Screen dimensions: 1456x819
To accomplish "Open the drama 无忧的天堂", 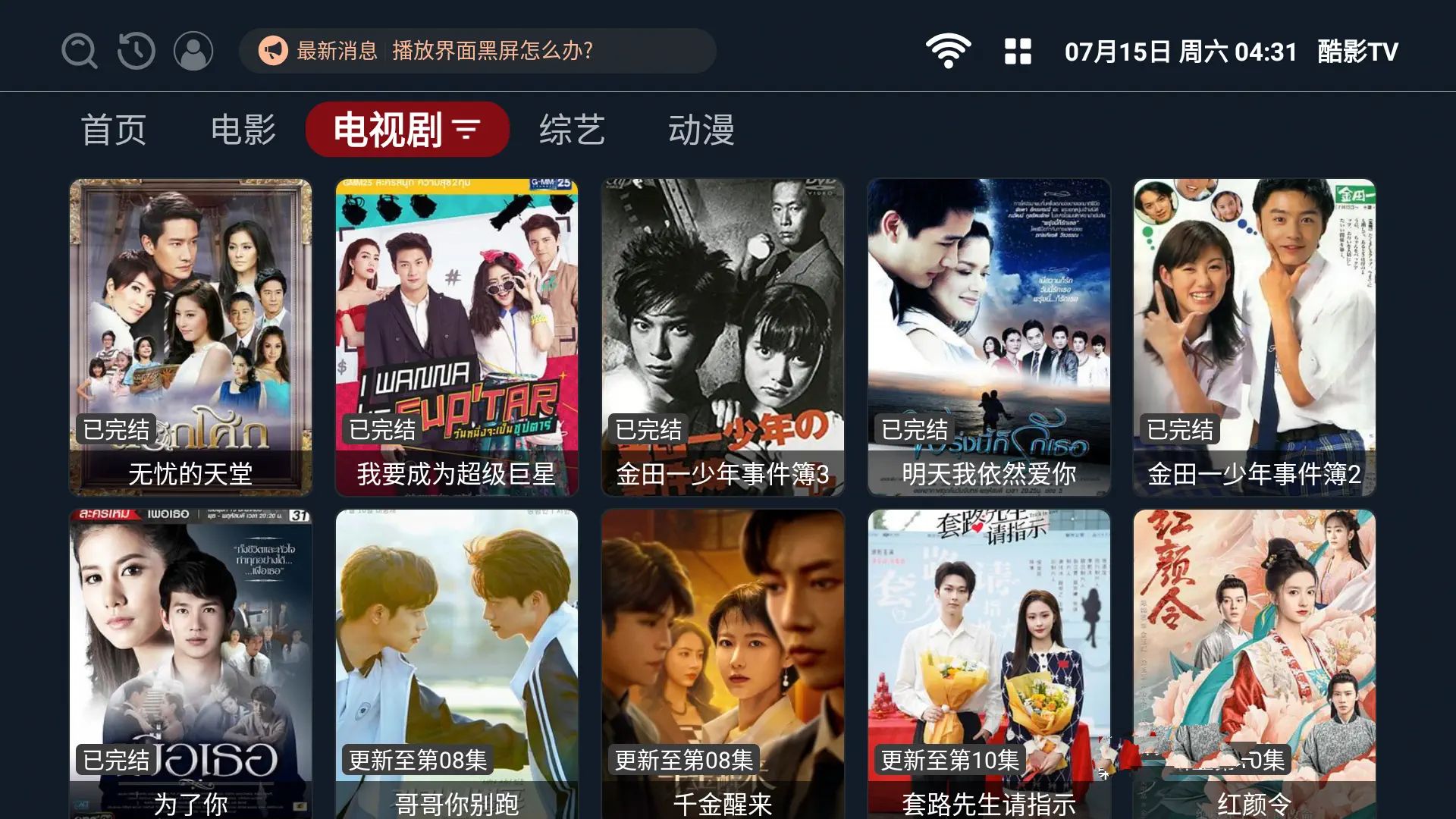I will [x=190, y=337].
